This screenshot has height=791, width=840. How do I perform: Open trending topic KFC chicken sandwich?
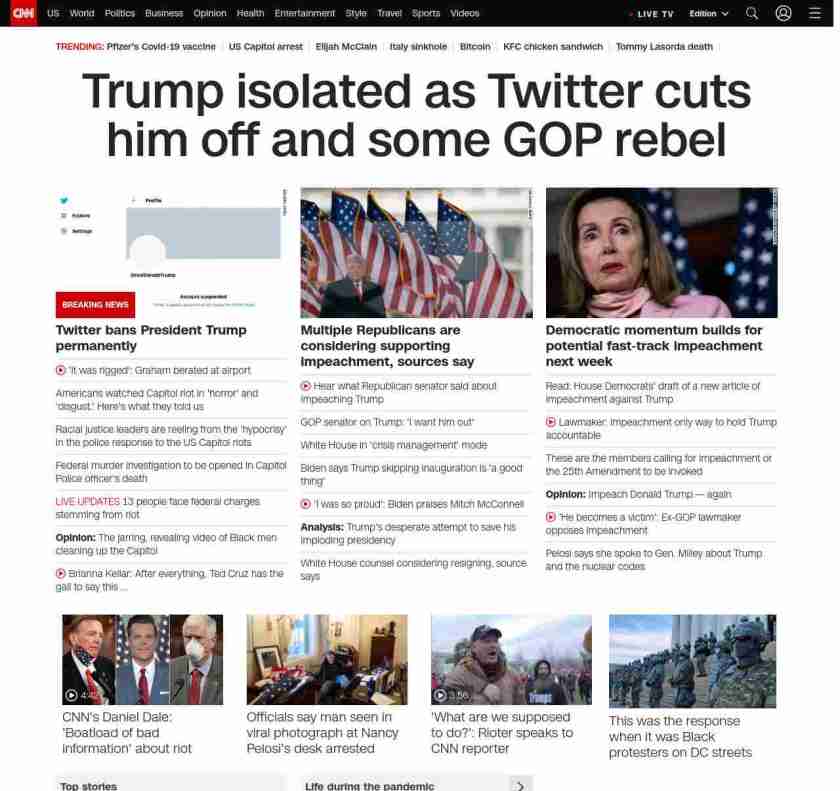(x=552, y=47)
